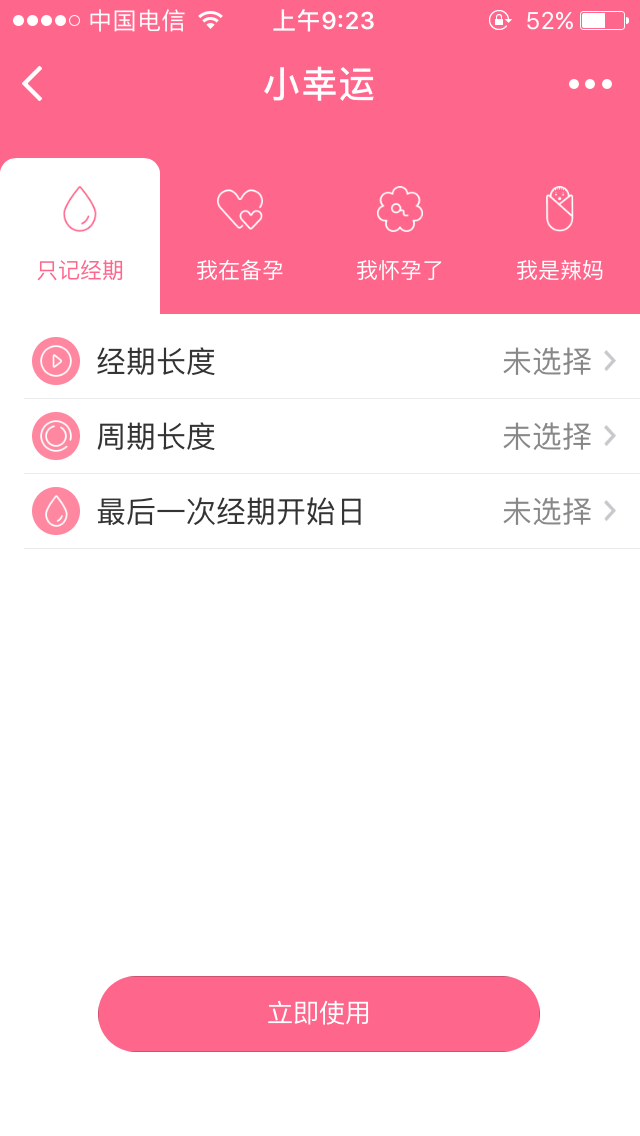Image resolution: width=640 pixels, height=1136 pixels.
Task: Switch to the 我在备孕 tab
Action: click(x=240, y=236)
